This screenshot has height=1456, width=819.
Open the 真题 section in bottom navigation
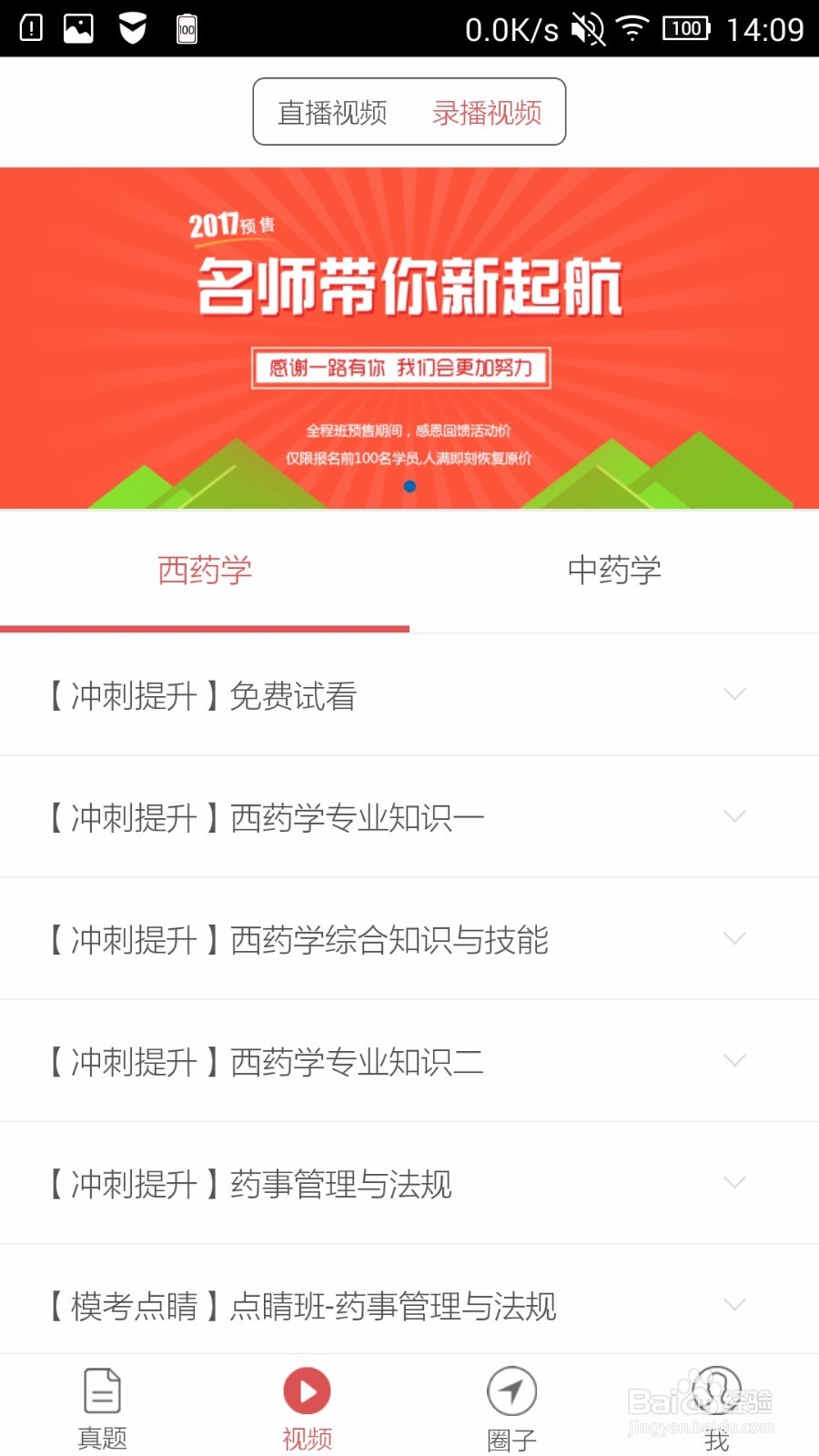pos(102,1406)
